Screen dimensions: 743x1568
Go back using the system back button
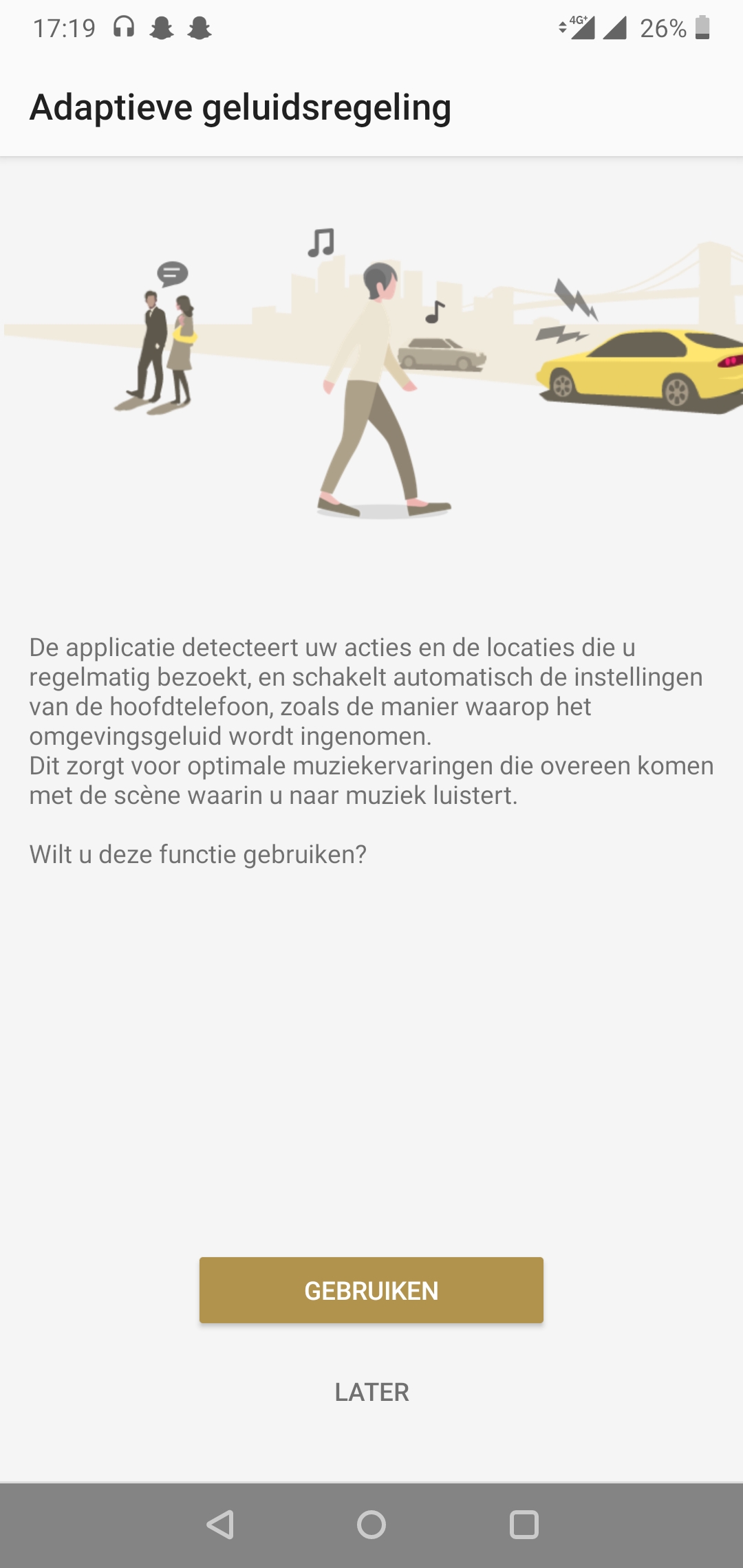220,1525
